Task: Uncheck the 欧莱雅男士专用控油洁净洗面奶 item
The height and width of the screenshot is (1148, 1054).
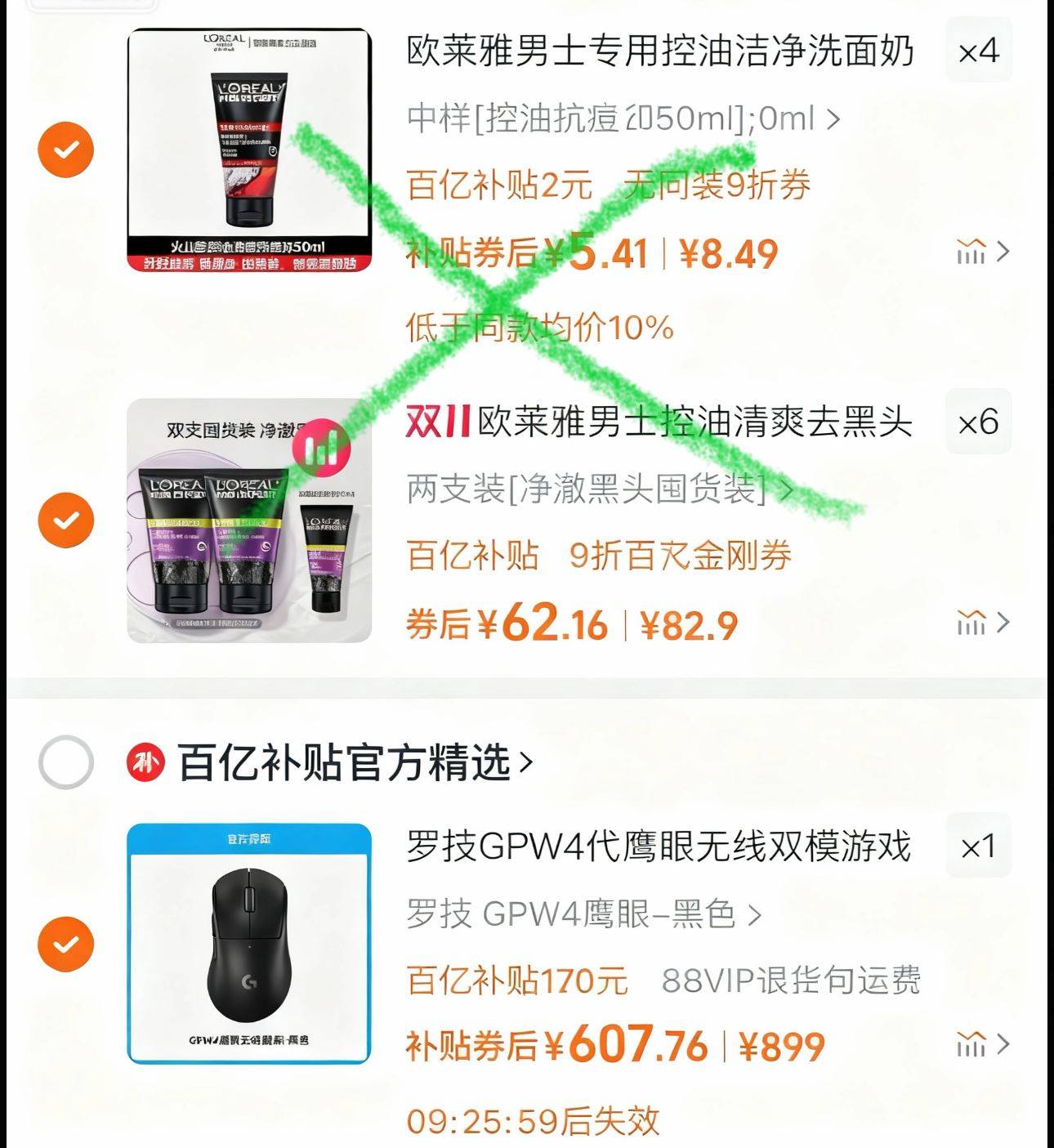Action: [x=66, y=150]
